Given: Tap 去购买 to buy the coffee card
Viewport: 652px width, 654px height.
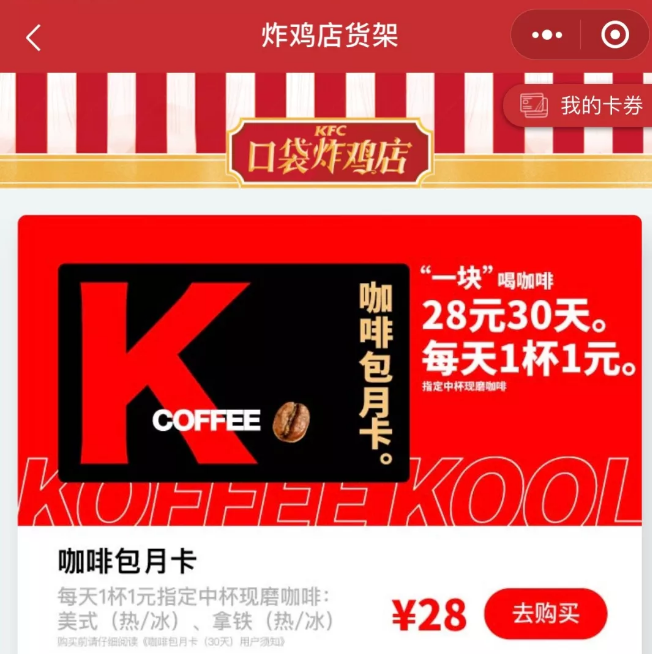Looking at the screenshot, I should click(x=545, y=613).
